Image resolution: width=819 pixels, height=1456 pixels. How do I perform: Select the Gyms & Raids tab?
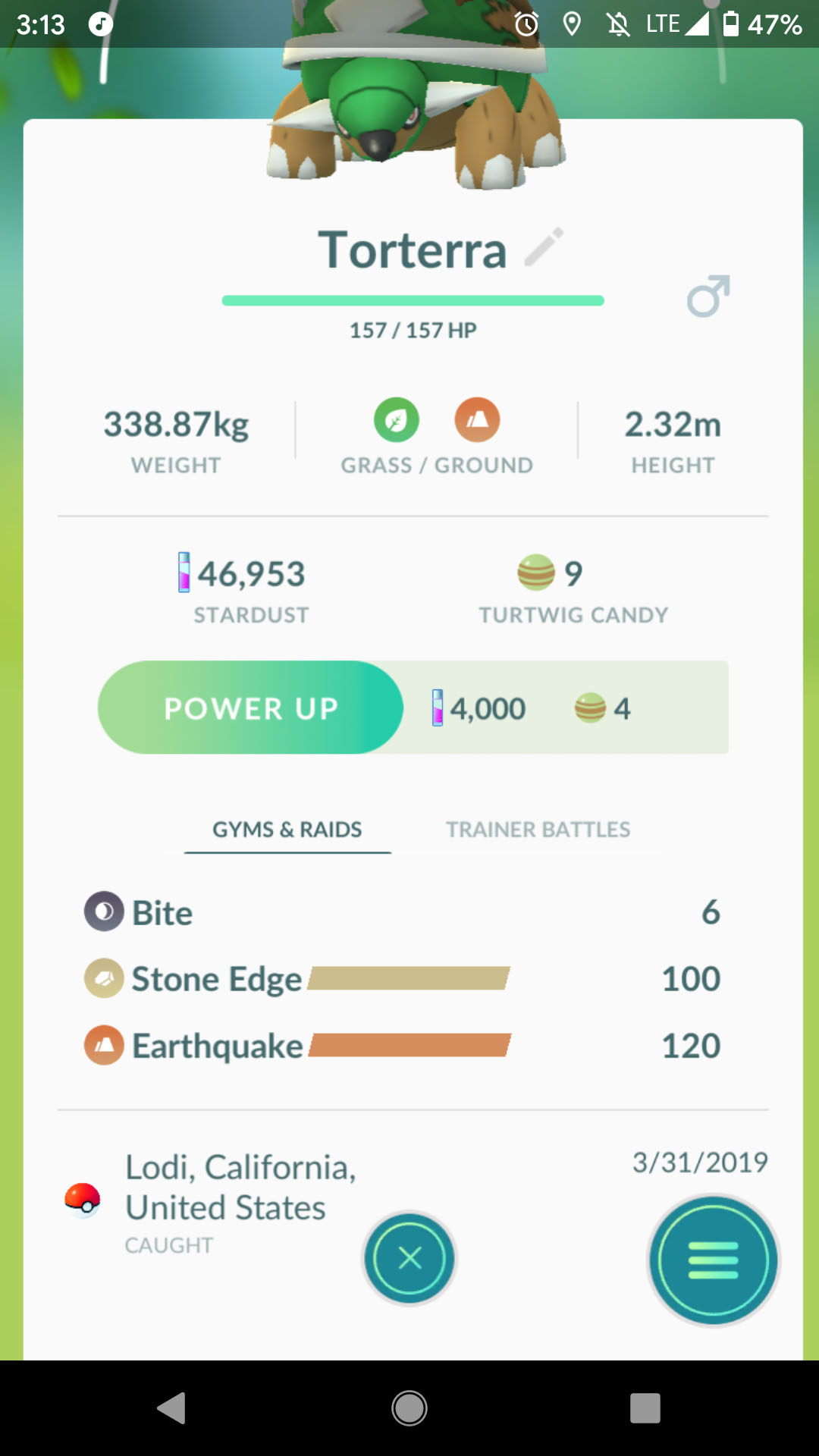point(287,830)
